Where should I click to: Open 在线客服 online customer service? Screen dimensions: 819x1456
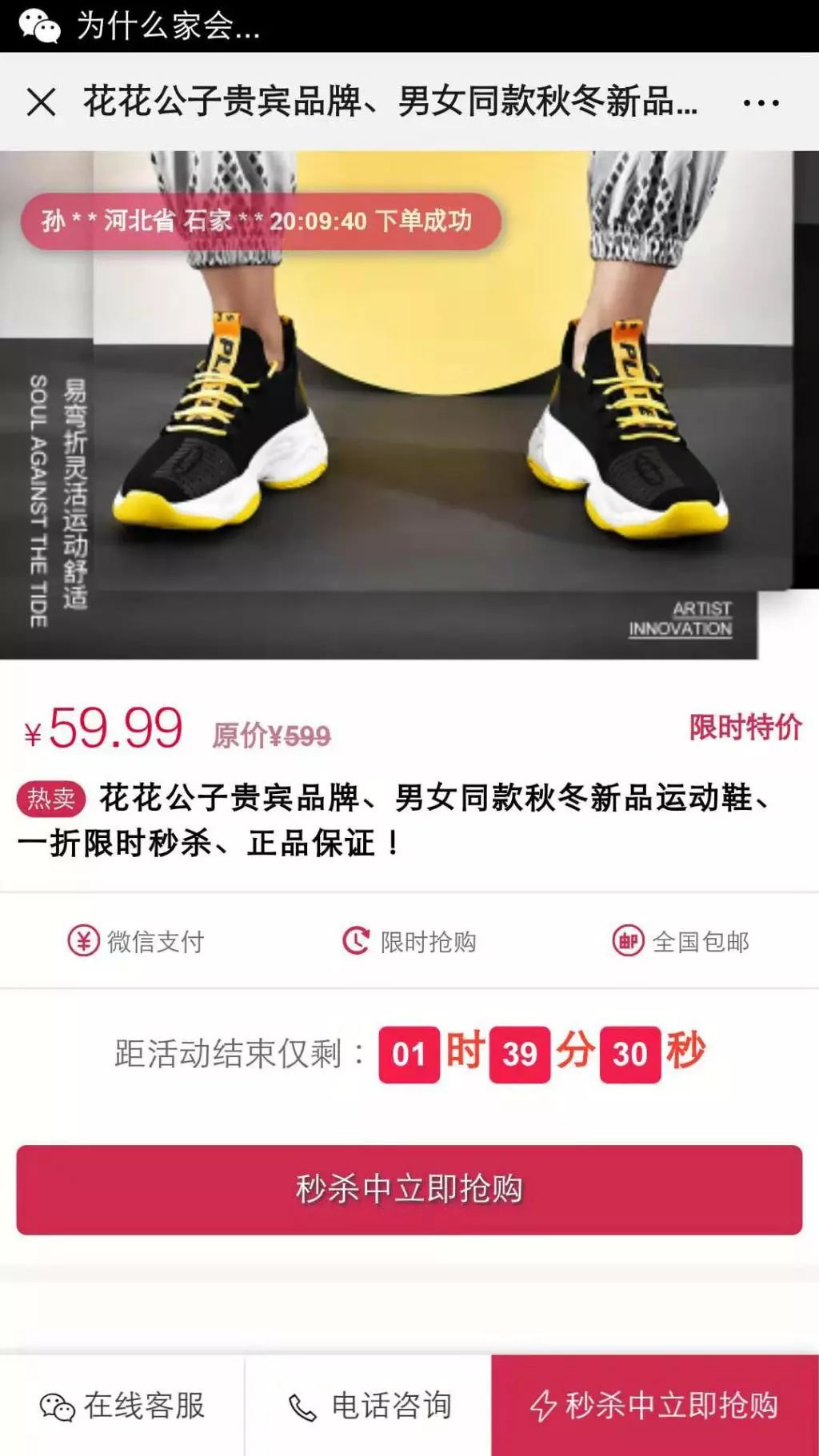point(122,1406)
